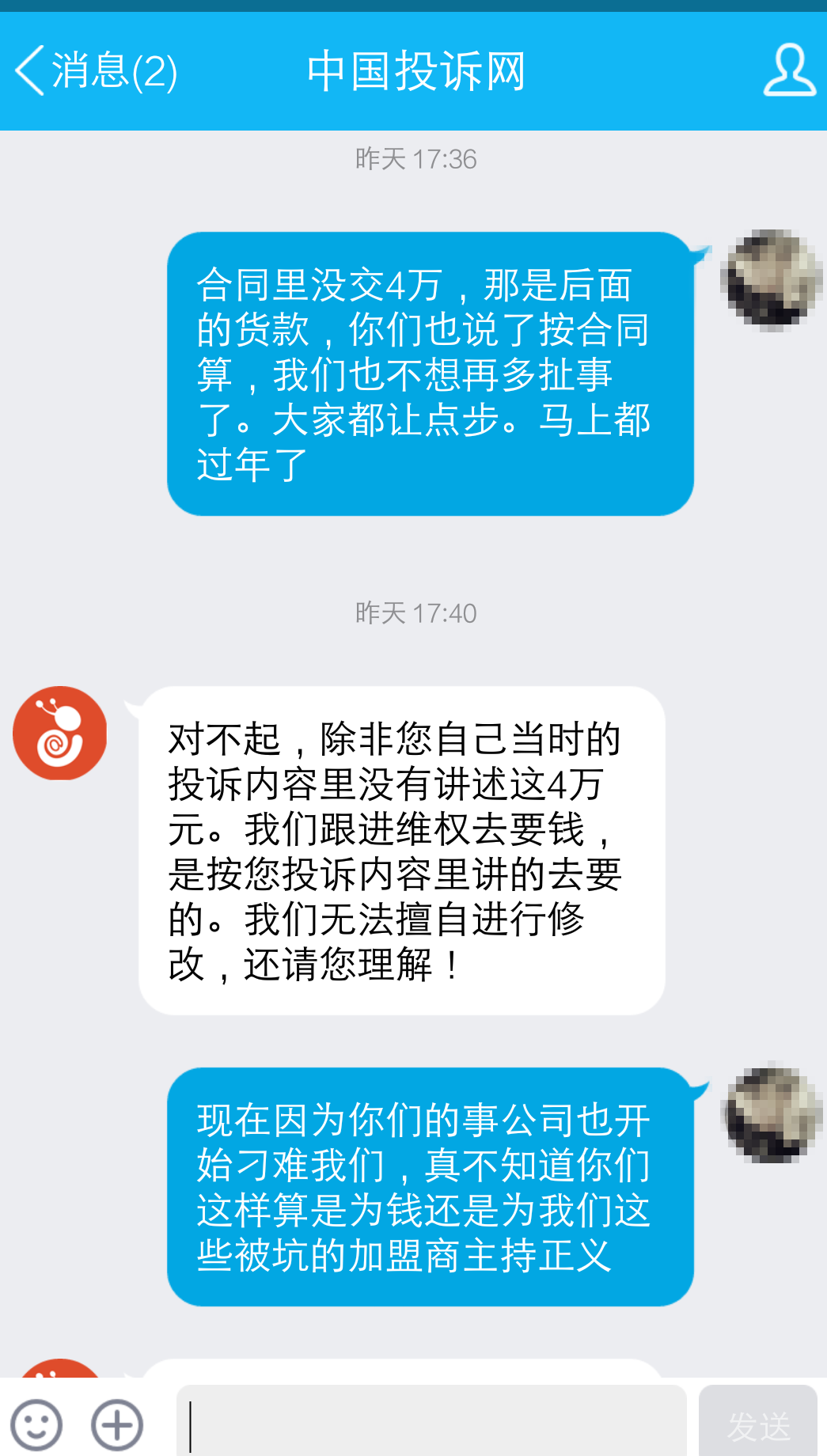
Task: Open the emoji picker
Action: [36, 1425]
